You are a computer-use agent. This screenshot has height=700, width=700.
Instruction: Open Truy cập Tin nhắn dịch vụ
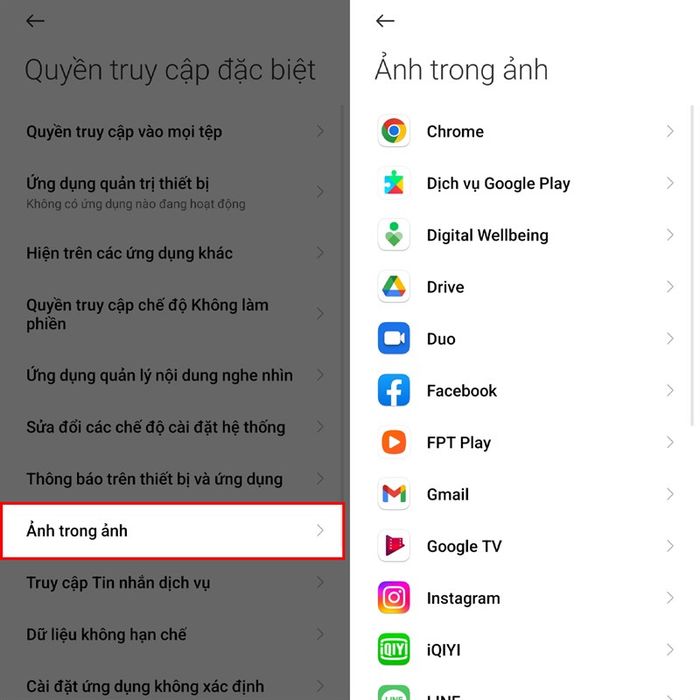coord(172,583)
